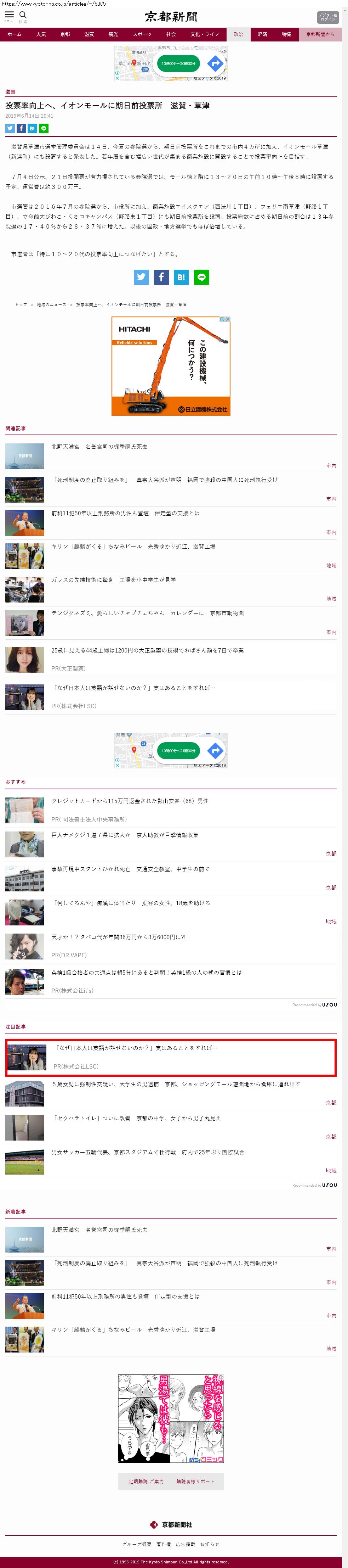348x1568 pixels.
Task: Open the highlighted なぜ日本人は英語 PR article
Action: coord(136,1048)
